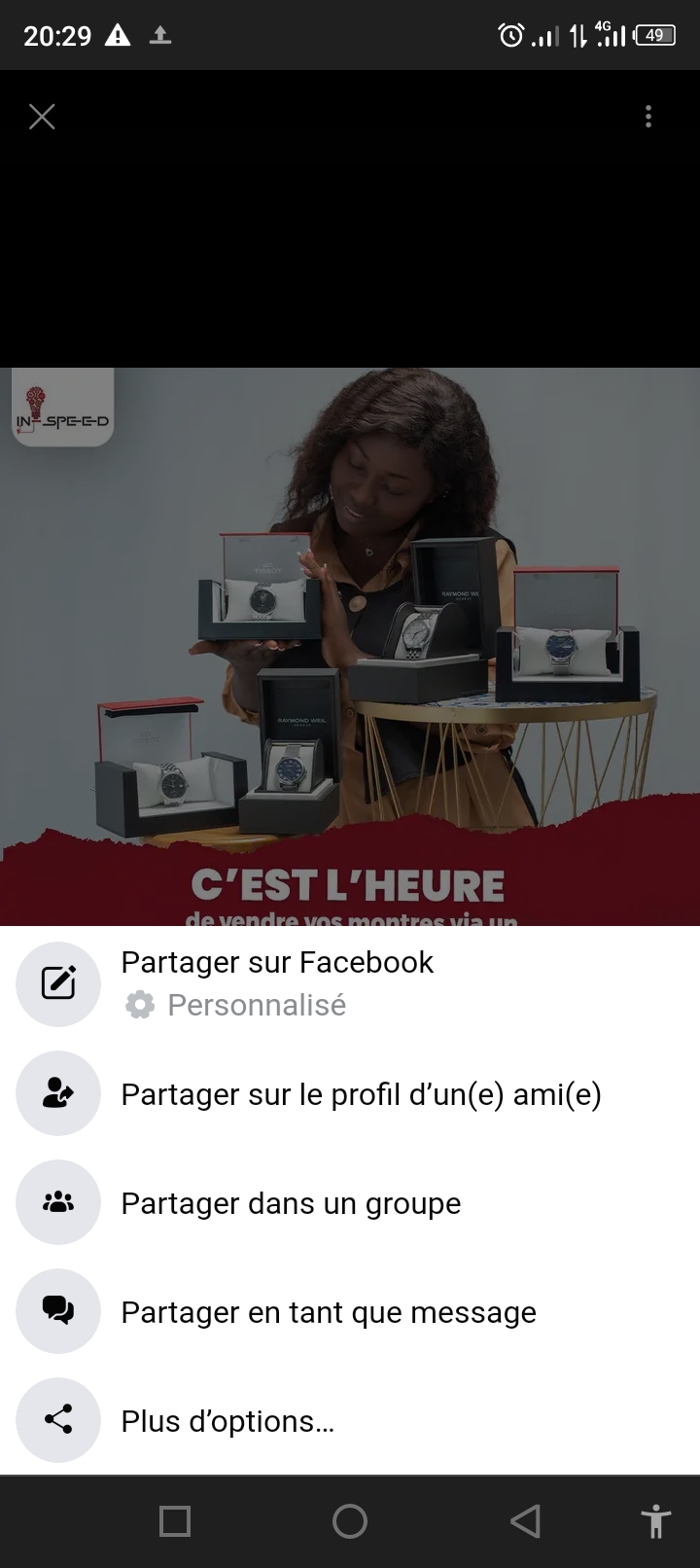
Task: Open the accessibility shortcut in the navigation bar
Action: pos(656,1521)
